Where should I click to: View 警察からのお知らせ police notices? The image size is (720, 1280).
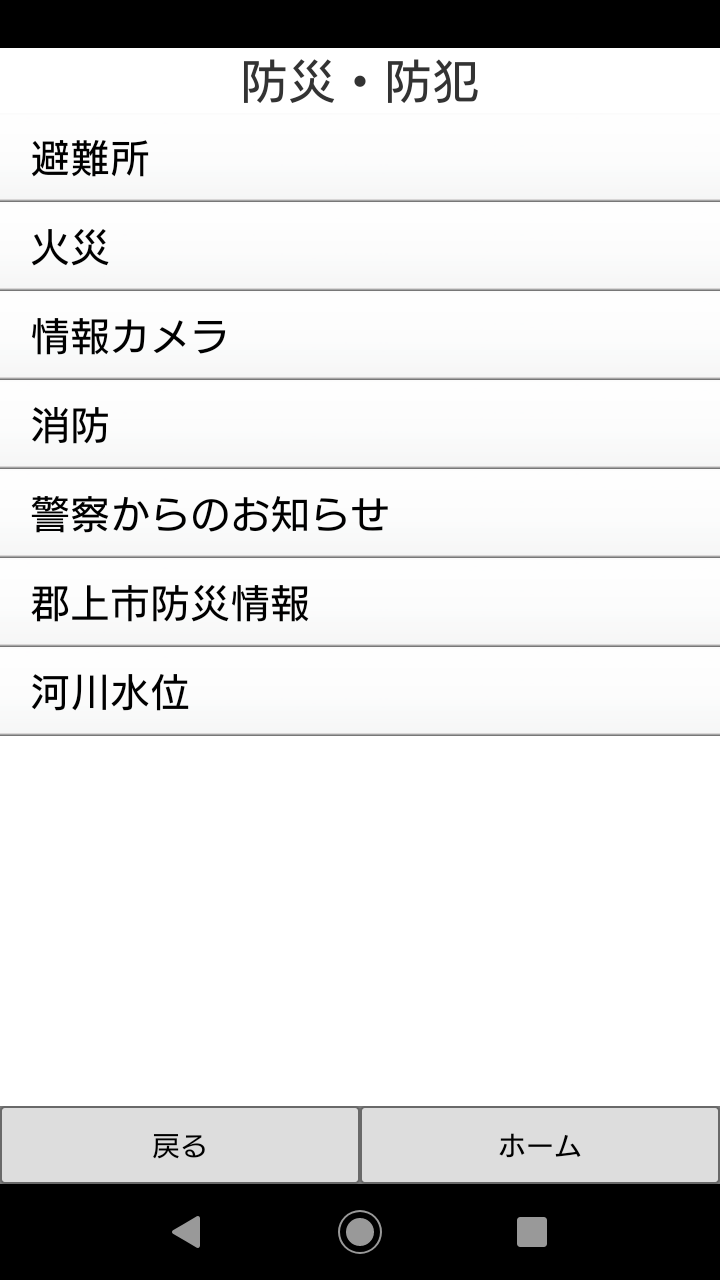click(x=360, y=514)
